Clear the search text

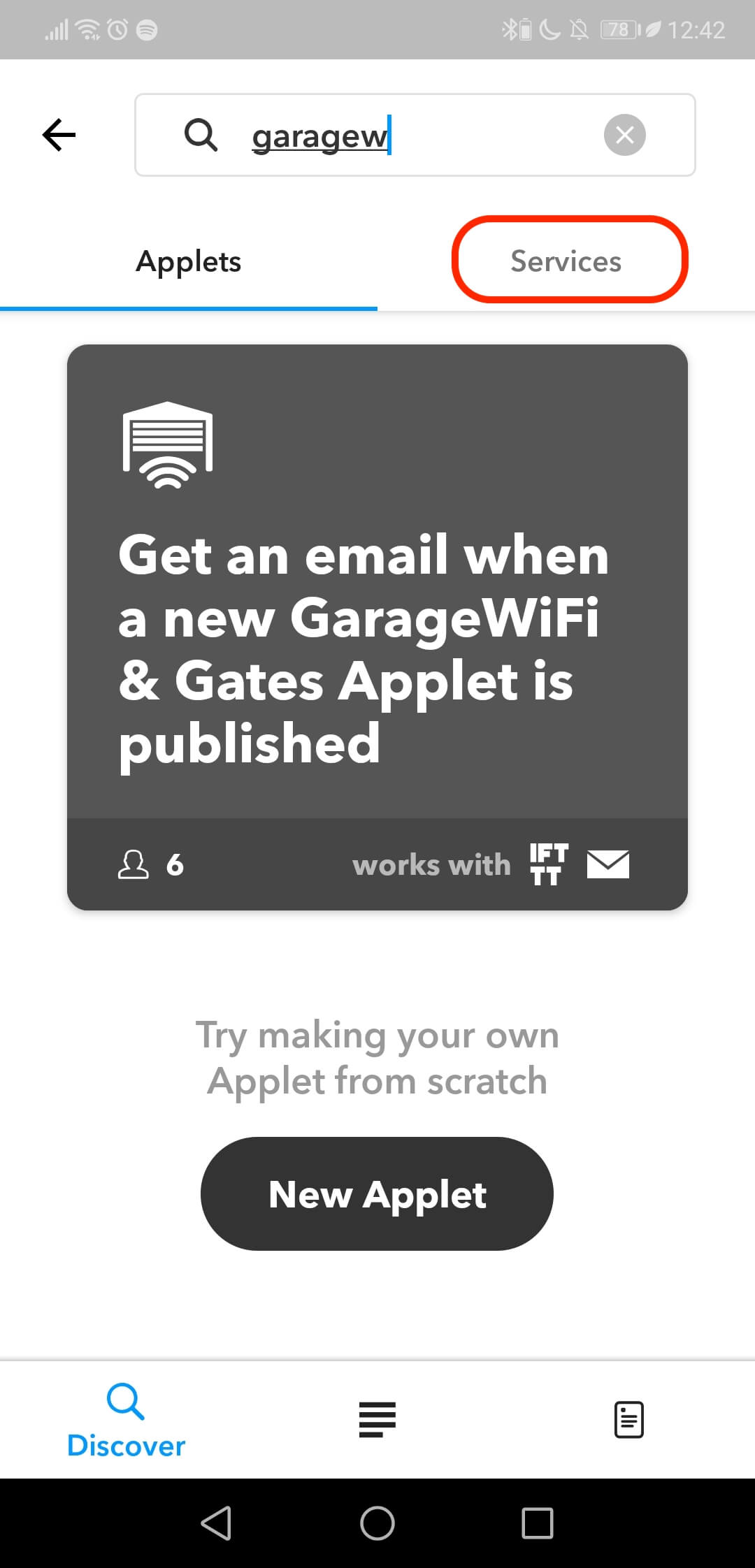(x=624, y=135)
